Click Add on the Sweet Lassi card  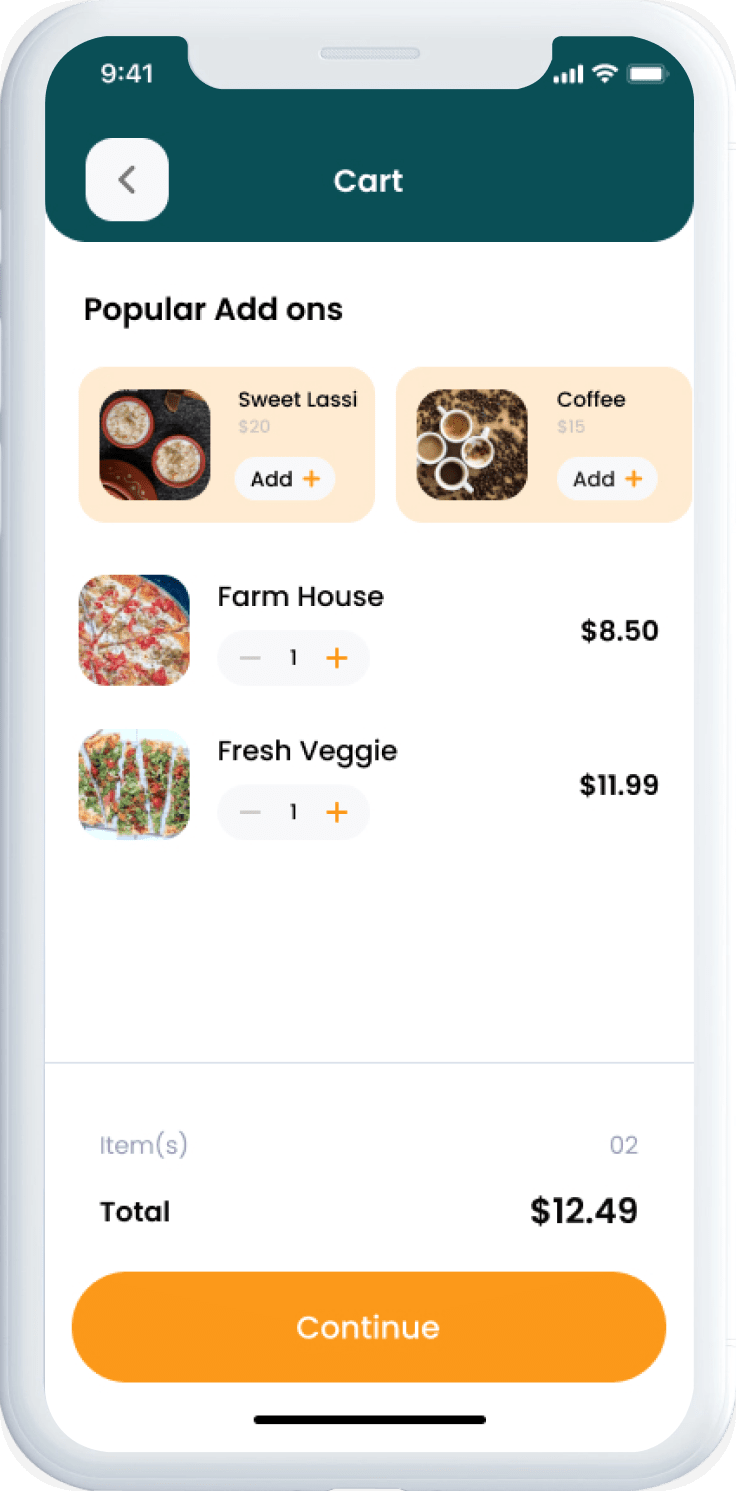point(284,479)
